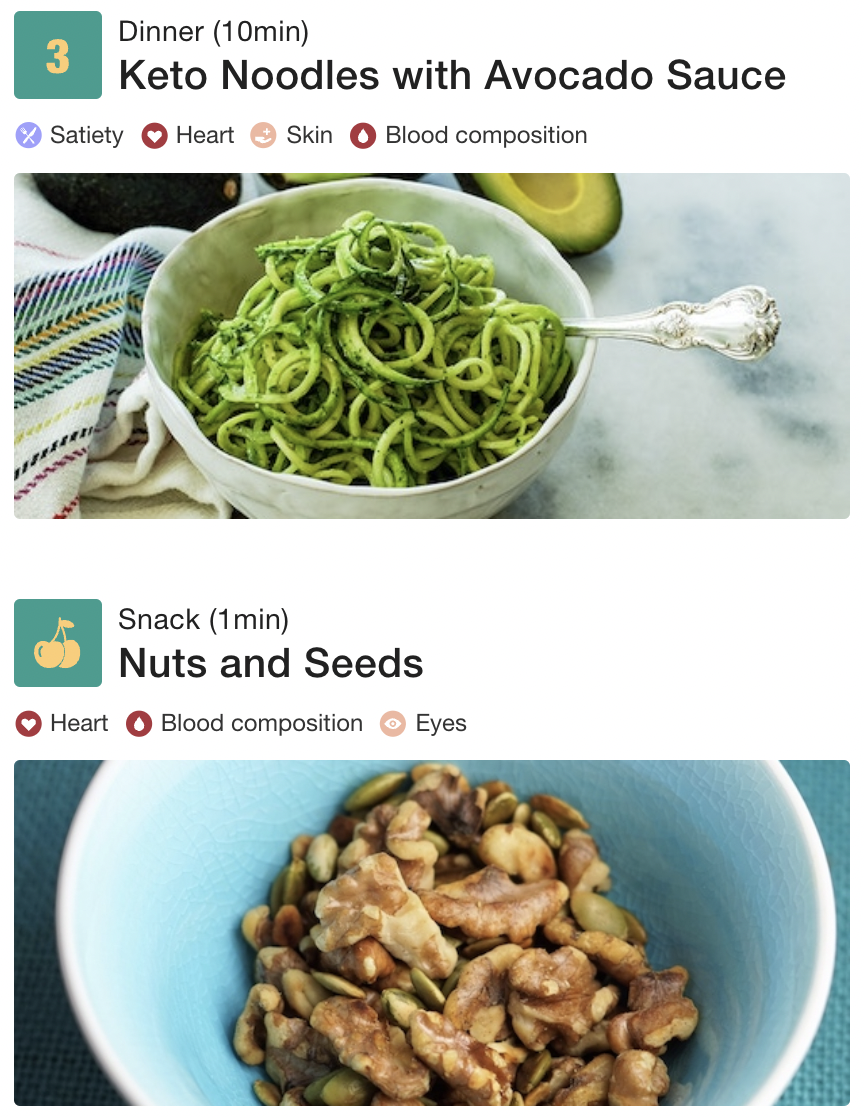864x1118 pixels.
Task: View the Nuts and Seeds snack
Action: point(271,664)
